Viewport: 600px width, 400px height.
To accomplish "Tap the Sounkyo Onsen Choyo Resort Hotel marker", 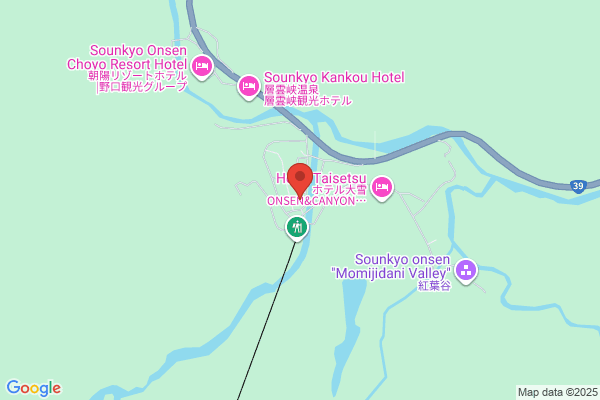I will tap(202, 68).
